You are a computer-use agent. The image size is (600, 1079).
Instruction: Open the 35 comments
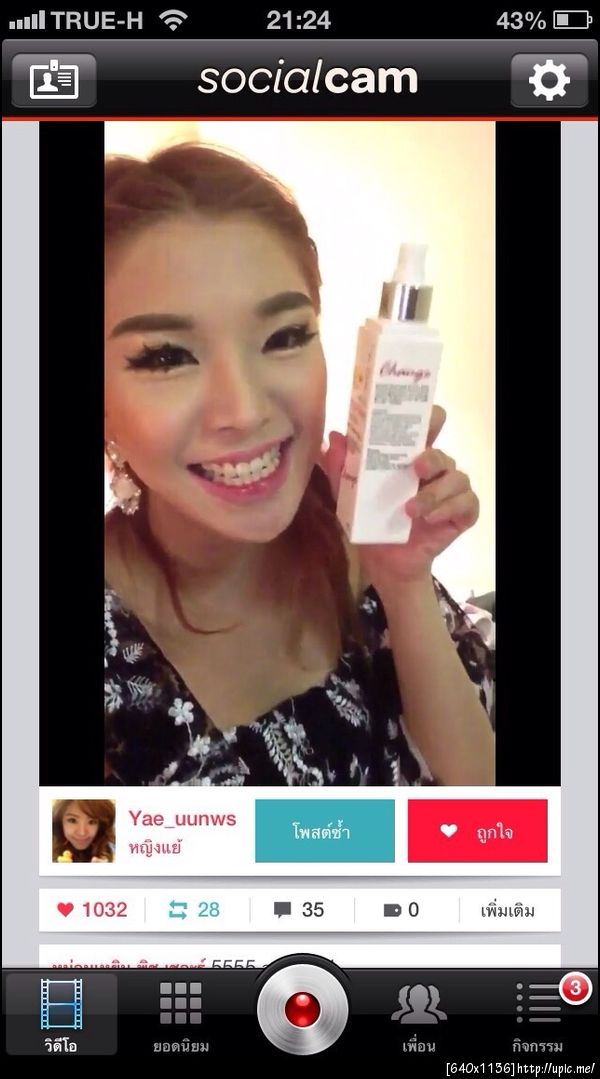coord(299,910)
